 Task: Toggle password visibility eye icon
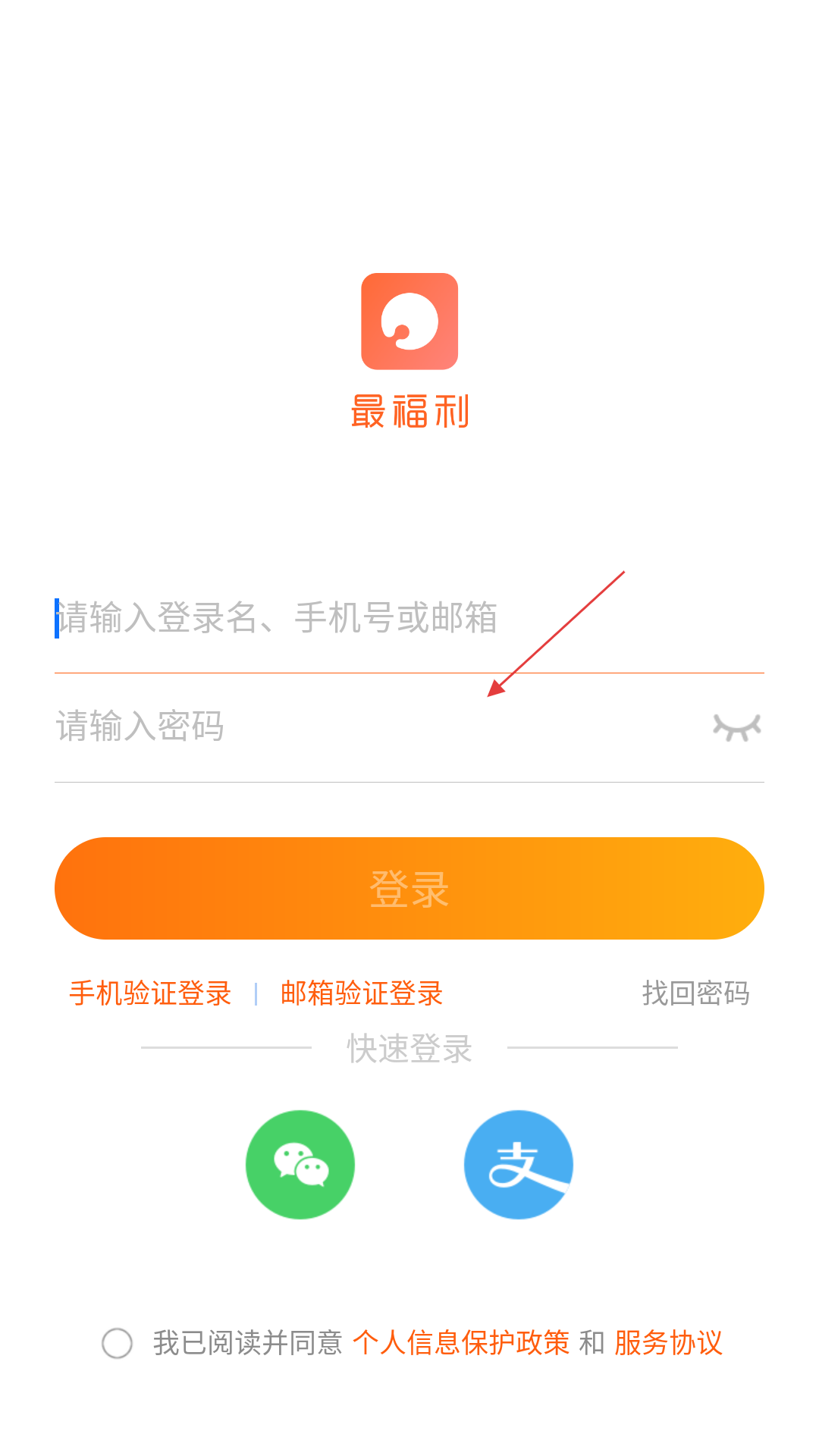coord(737,726)
